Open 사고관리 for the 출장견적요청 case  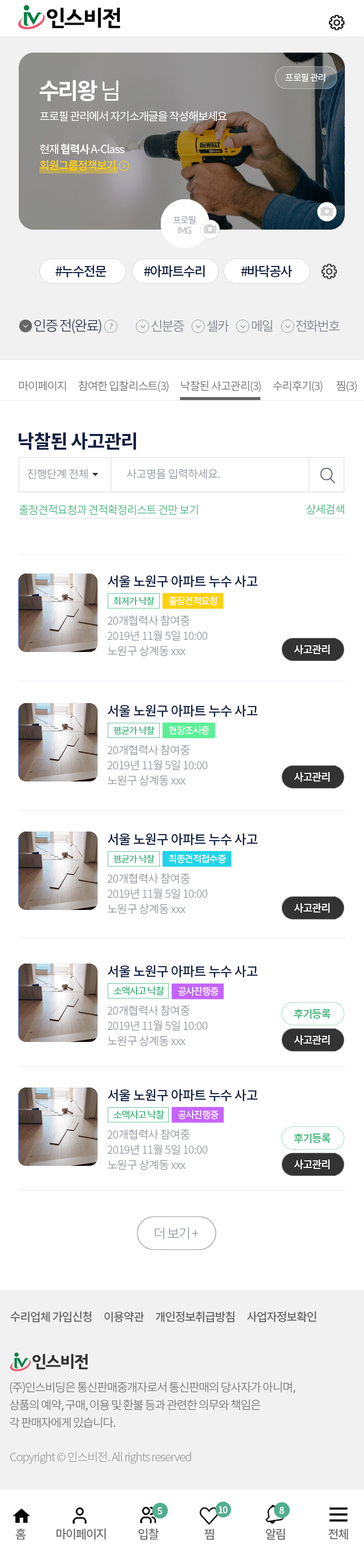tap(312, 649)
